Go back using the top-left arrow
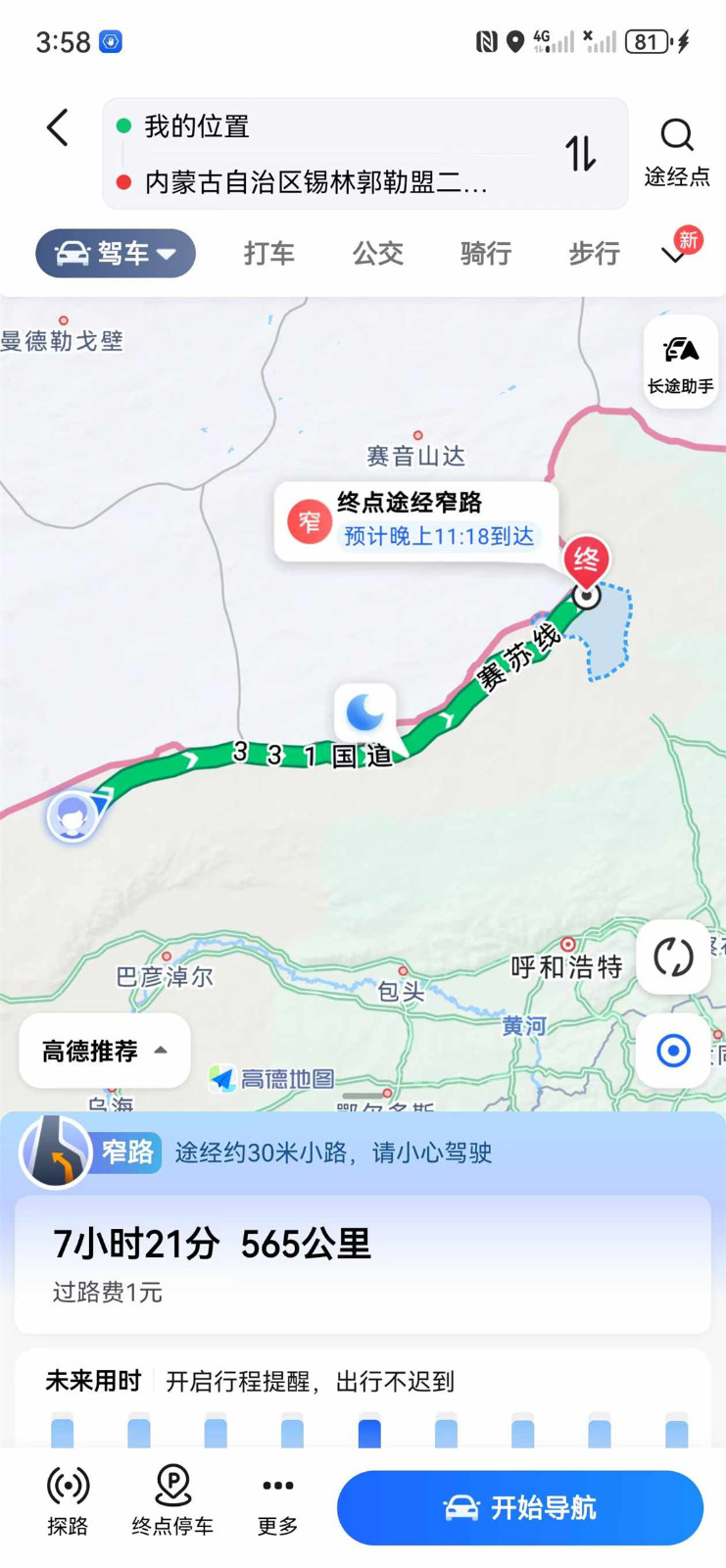The image size is (726, 1568). pyautogui.click(x=58, y=127)
